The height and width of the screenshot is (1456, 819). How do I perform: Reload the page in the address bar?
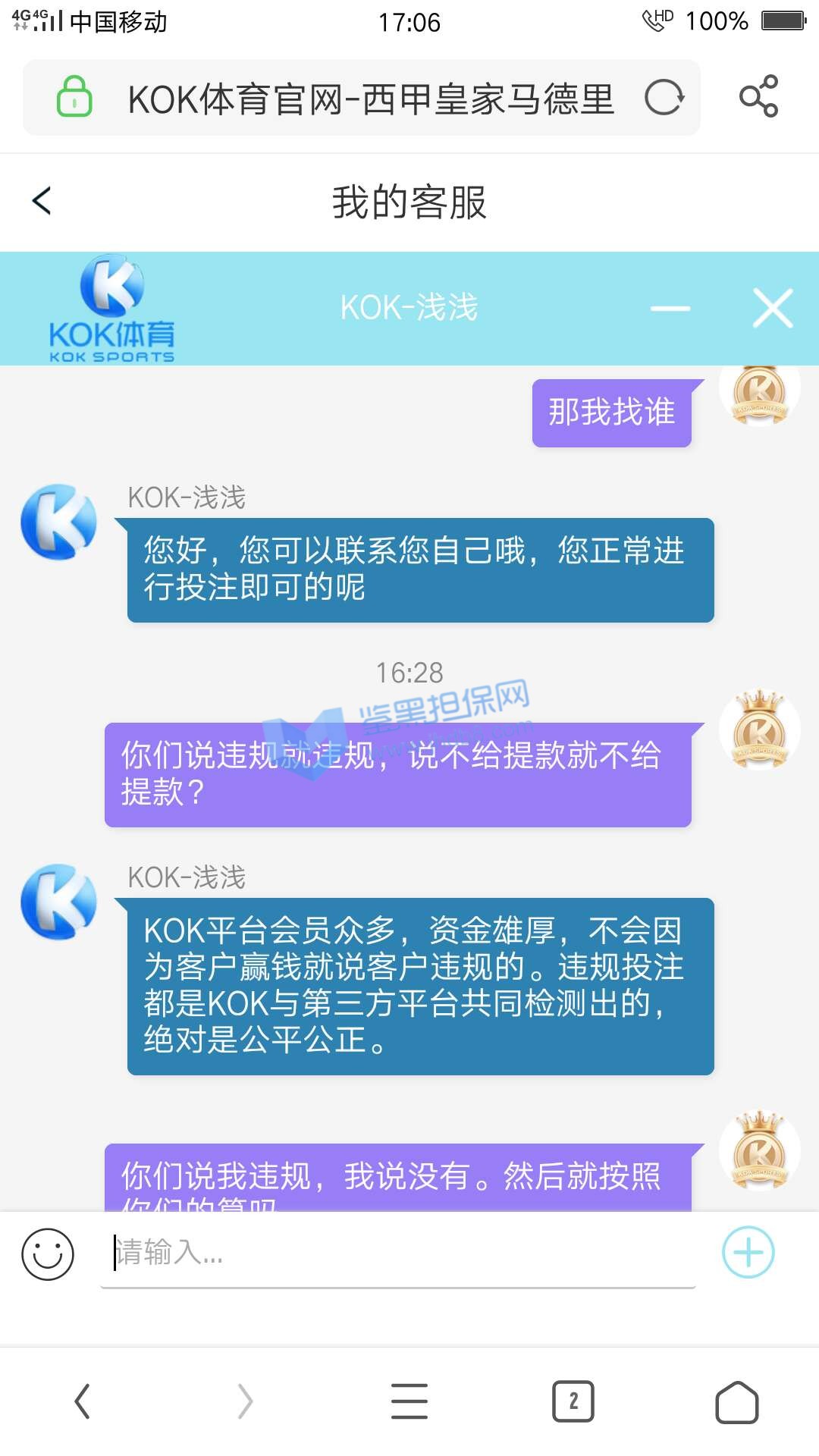coord(664,98)
